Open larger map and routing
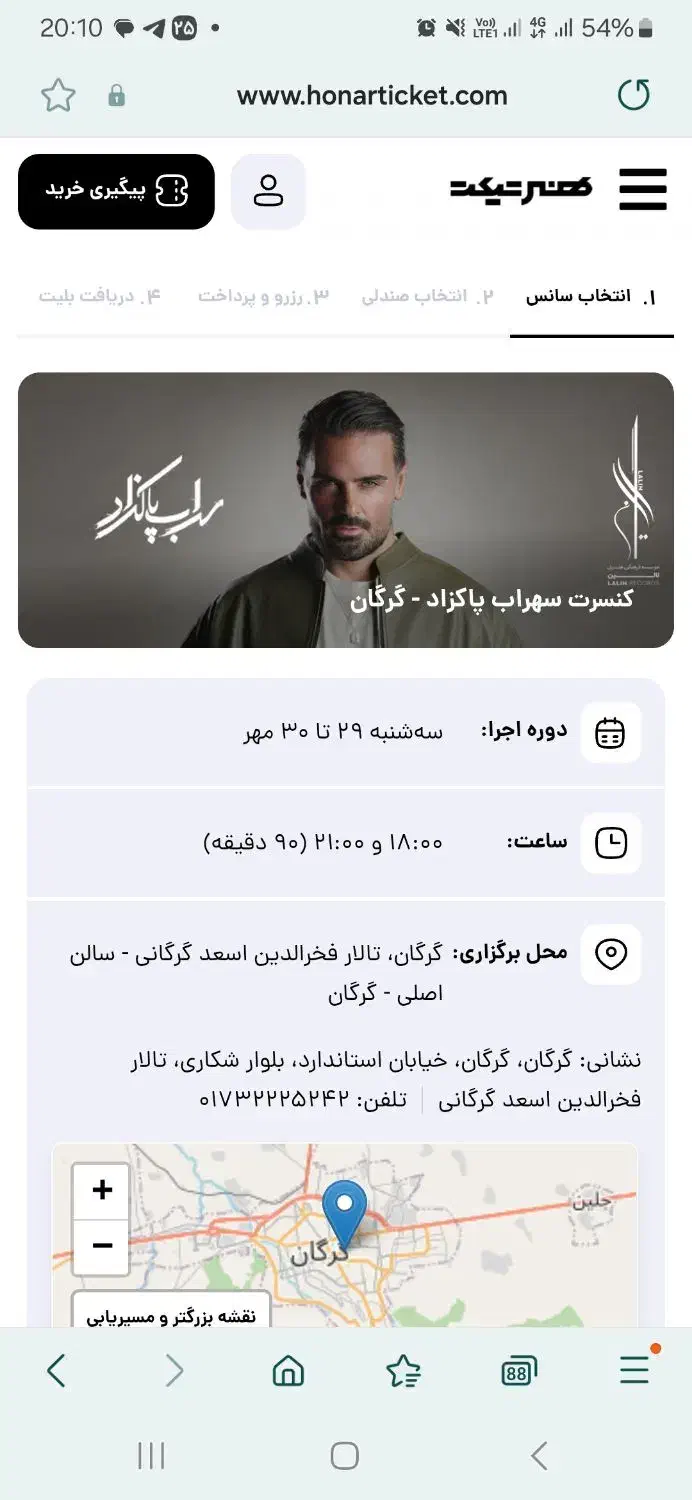Image resolution: width=692 pixels, height=1500 pixels. coord(171,1315)
